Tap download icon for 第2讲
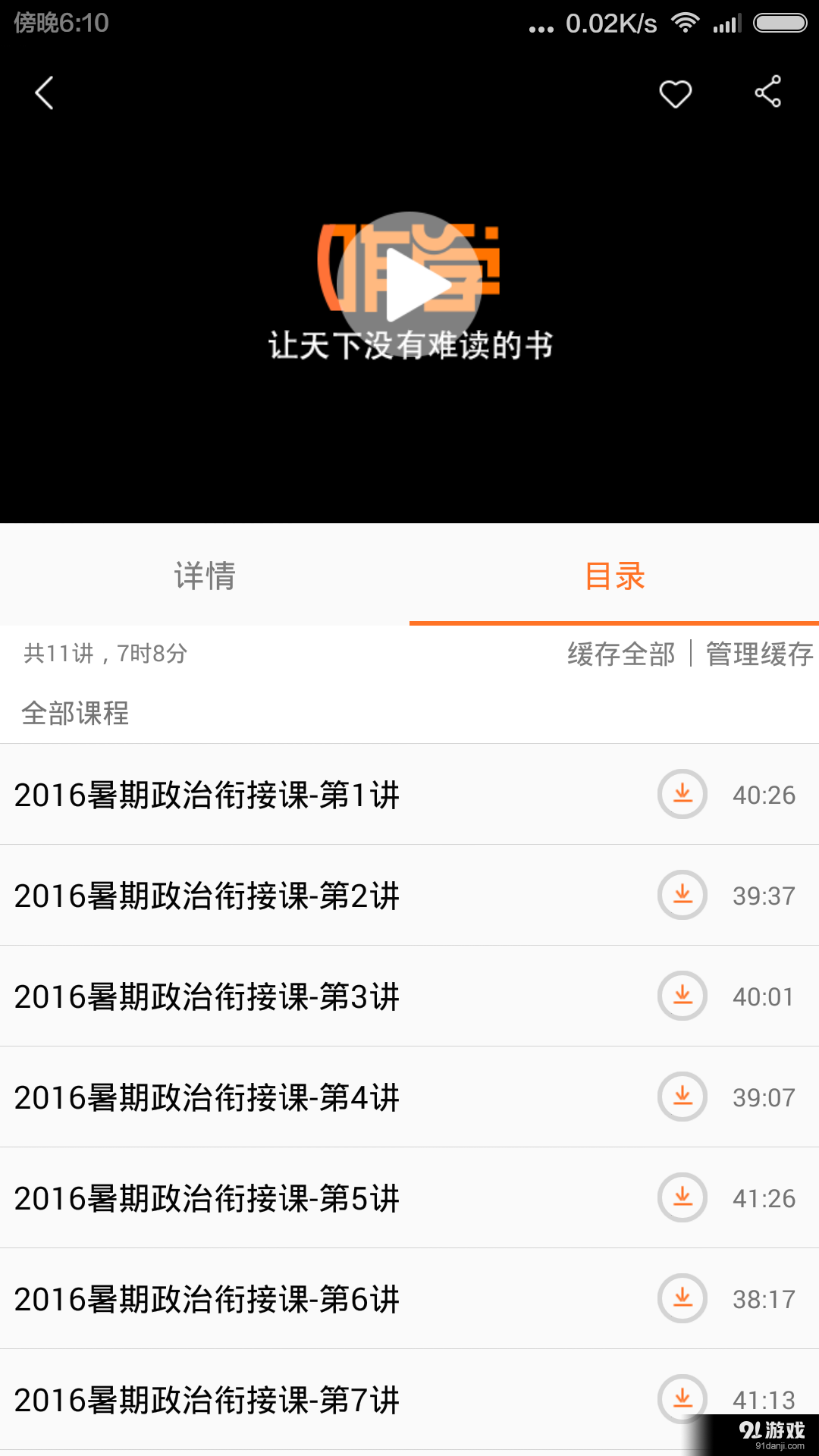The width and height of the screenshot is (819, 1456). (682, 896)
